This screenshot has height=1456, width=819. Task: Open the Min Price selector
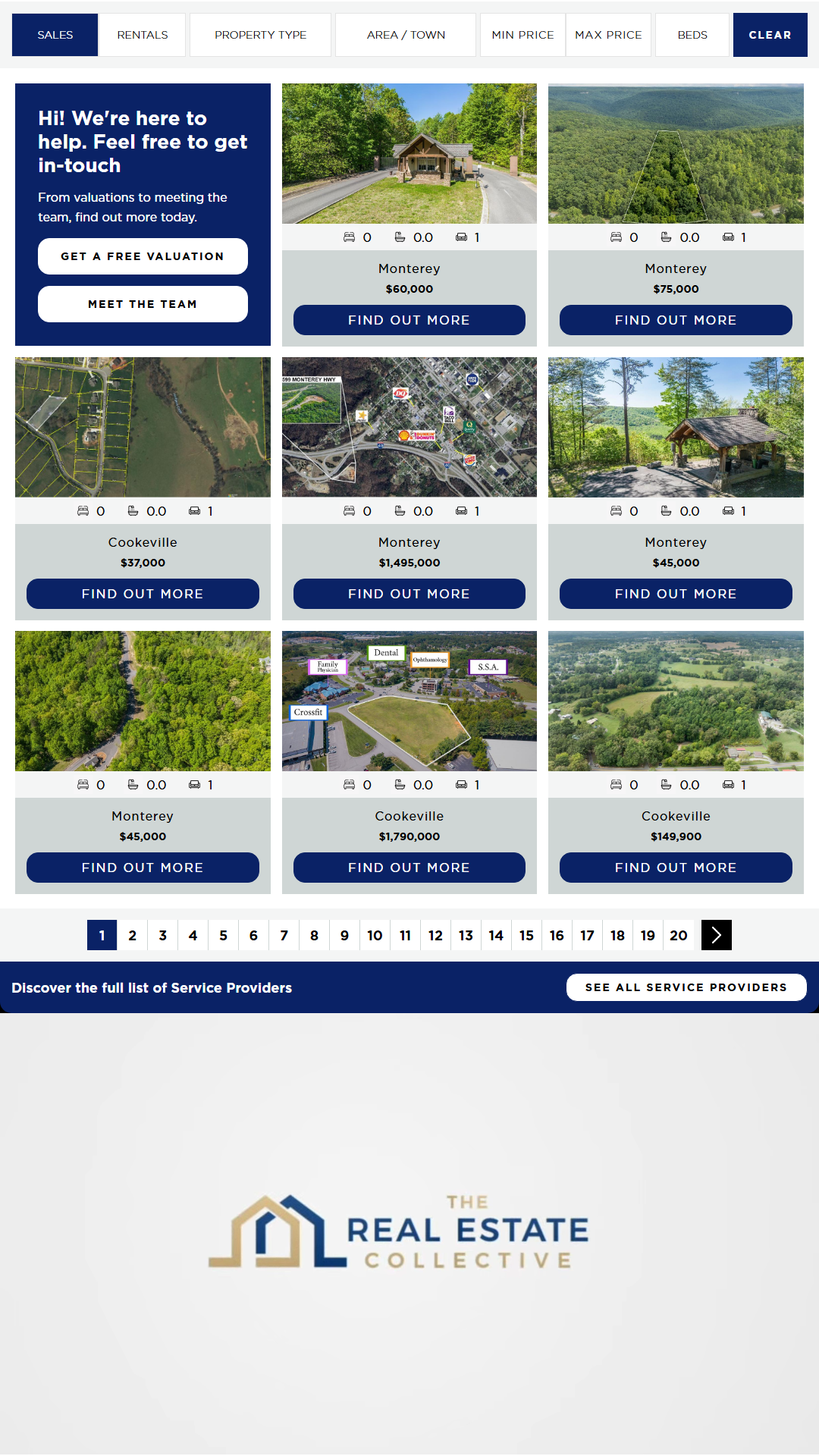point(522,35)
